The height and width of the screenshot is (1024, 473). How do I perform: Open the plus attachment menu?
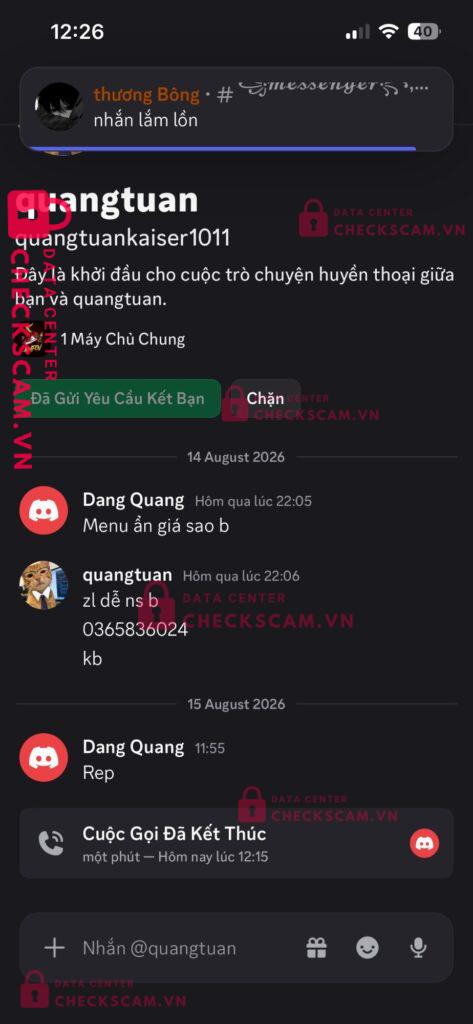point(54,948)
